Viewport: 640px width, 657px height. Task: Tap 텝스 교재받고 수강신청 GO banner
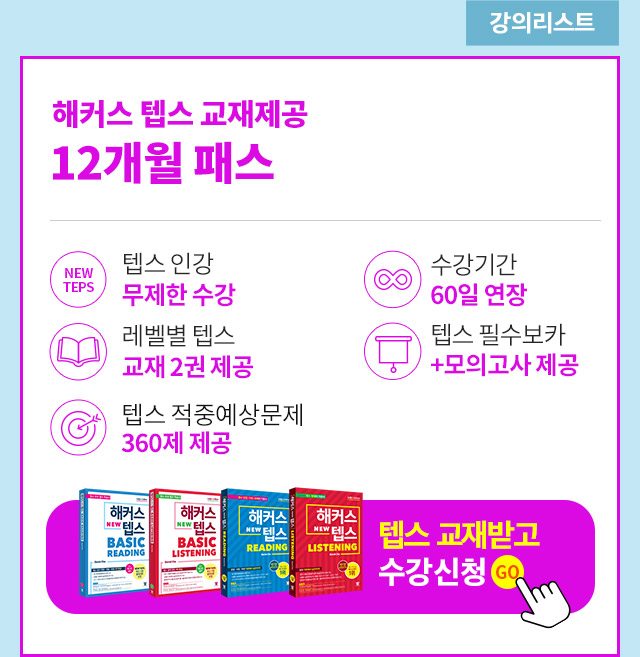click(x=460, y=555)
